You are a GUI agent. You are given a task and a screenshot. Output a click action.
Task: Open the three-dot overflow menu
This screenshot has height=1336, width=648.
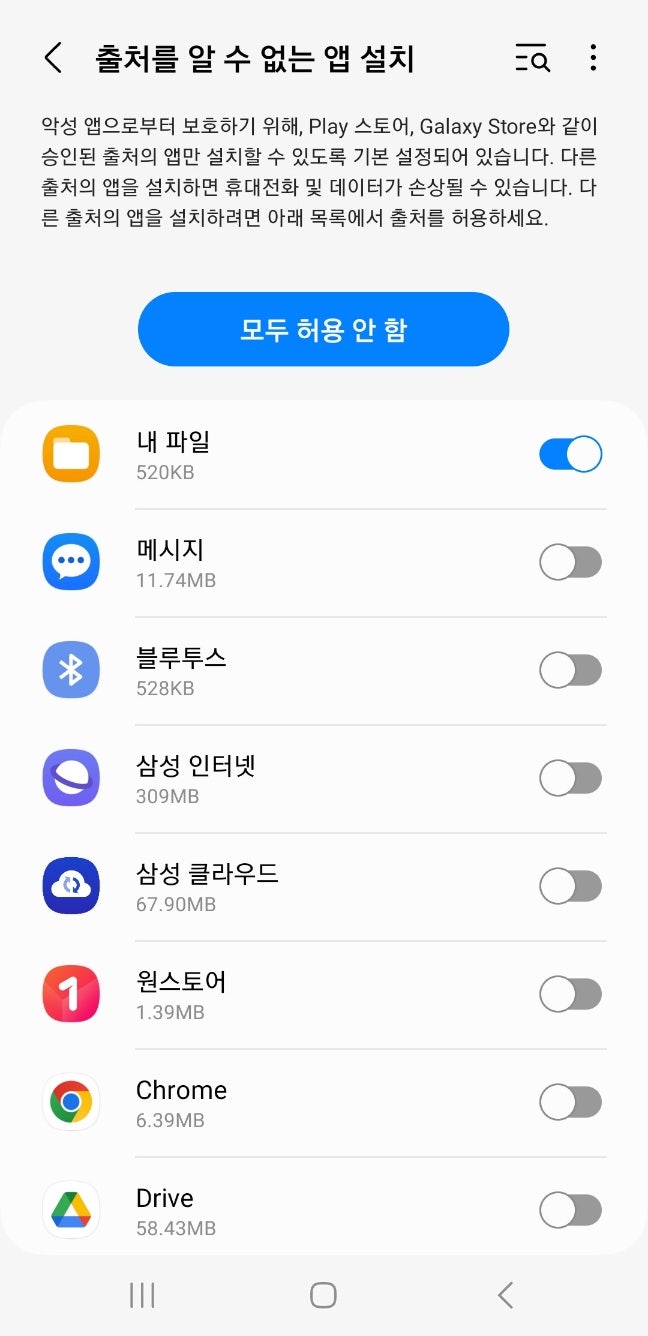point(593,58)
